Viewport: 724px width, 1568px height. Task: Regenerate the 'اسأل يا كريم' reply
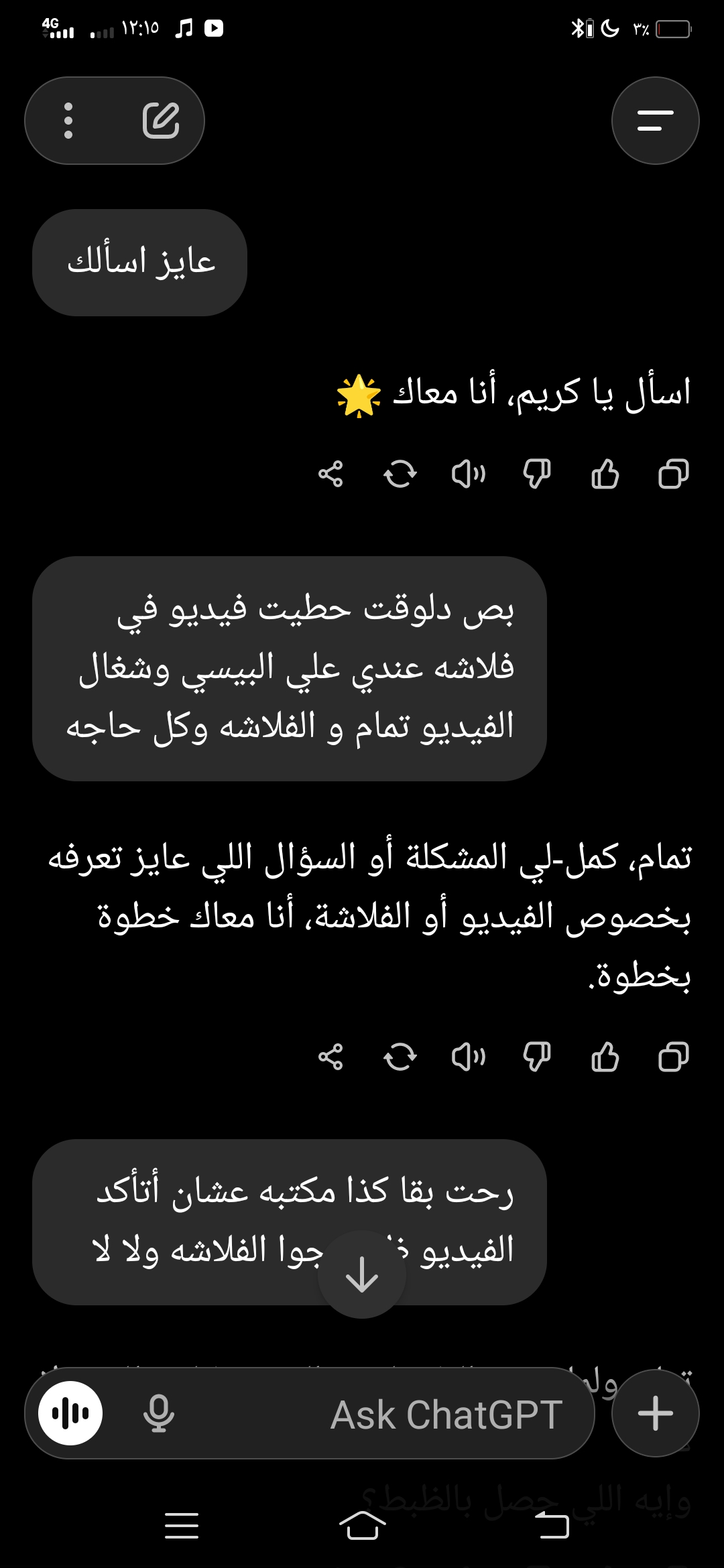point(400,474)
